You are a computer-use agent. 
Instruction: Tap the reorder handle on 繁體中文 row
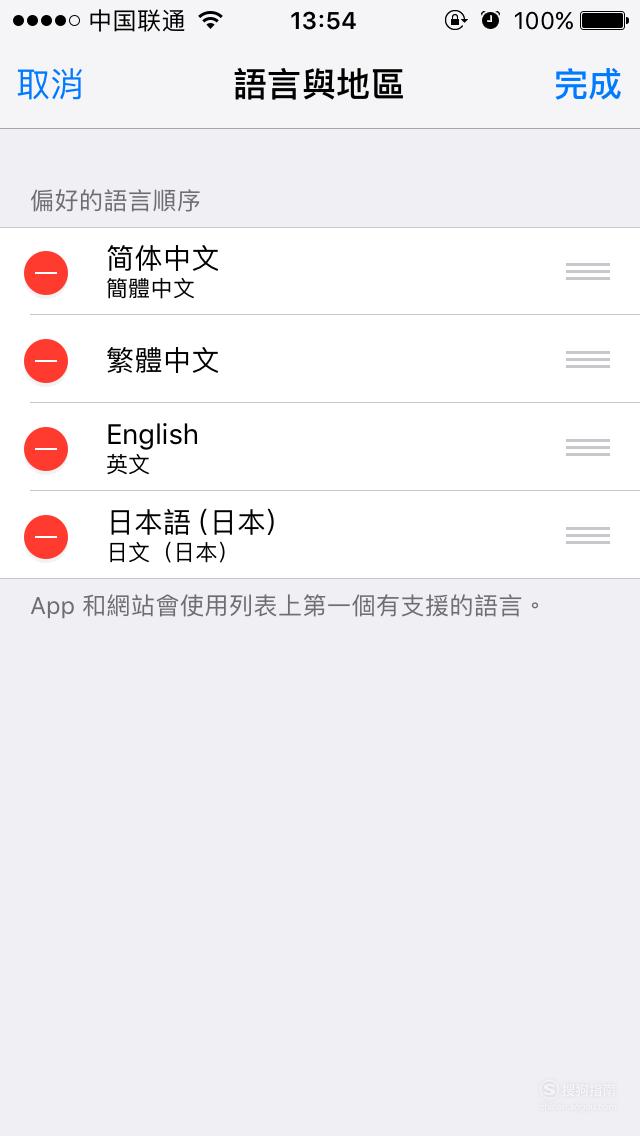(588, 359)
